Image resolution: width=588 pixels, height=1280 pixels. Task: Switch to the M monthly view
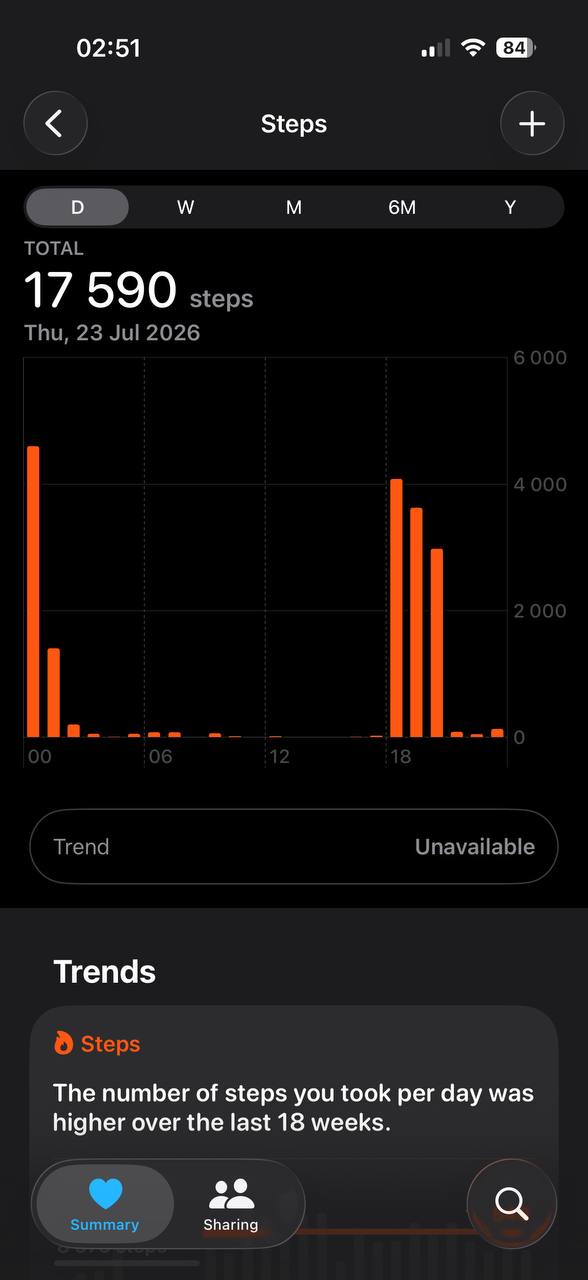pyautogui.click(x=294, y=207)
